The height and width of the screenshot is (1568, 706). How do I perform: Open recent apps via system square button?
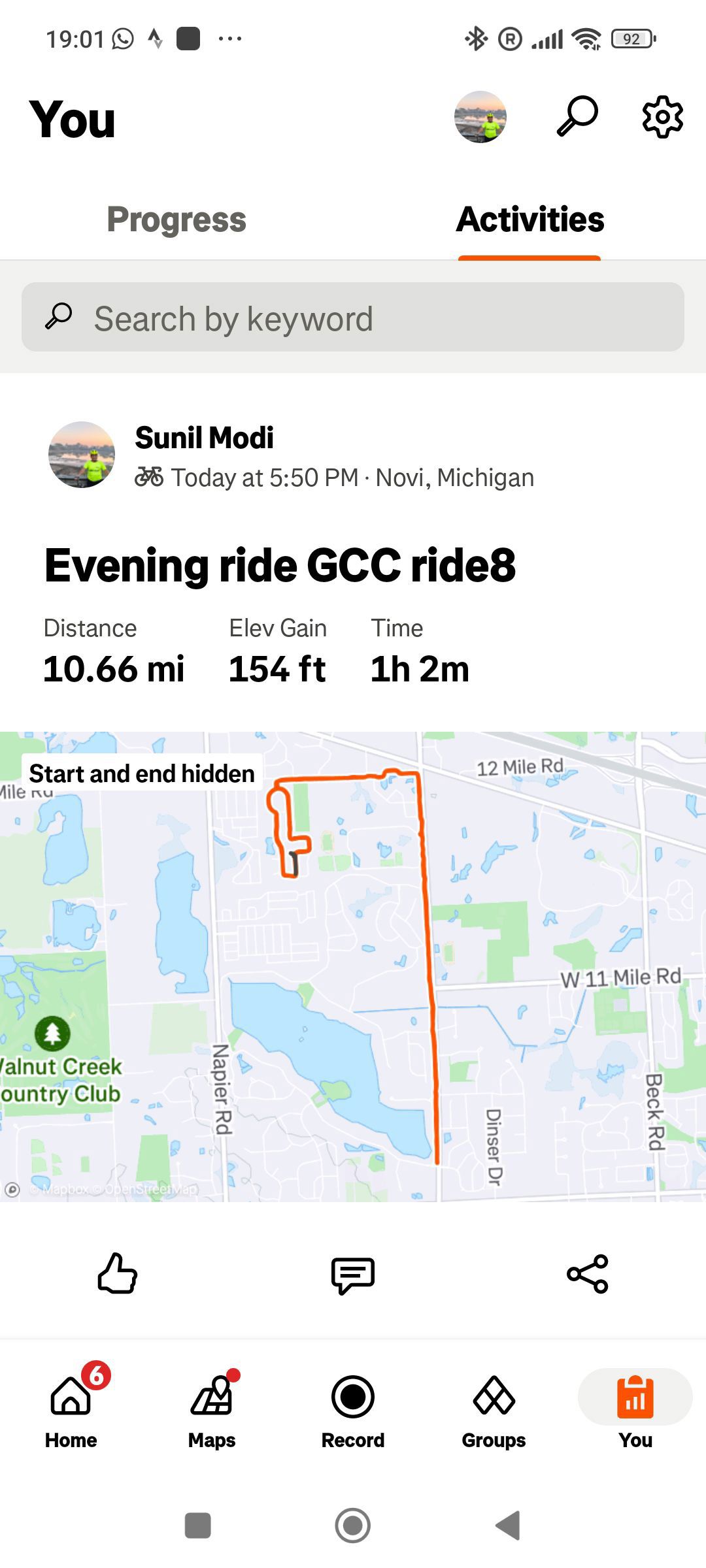(198, 1526)
